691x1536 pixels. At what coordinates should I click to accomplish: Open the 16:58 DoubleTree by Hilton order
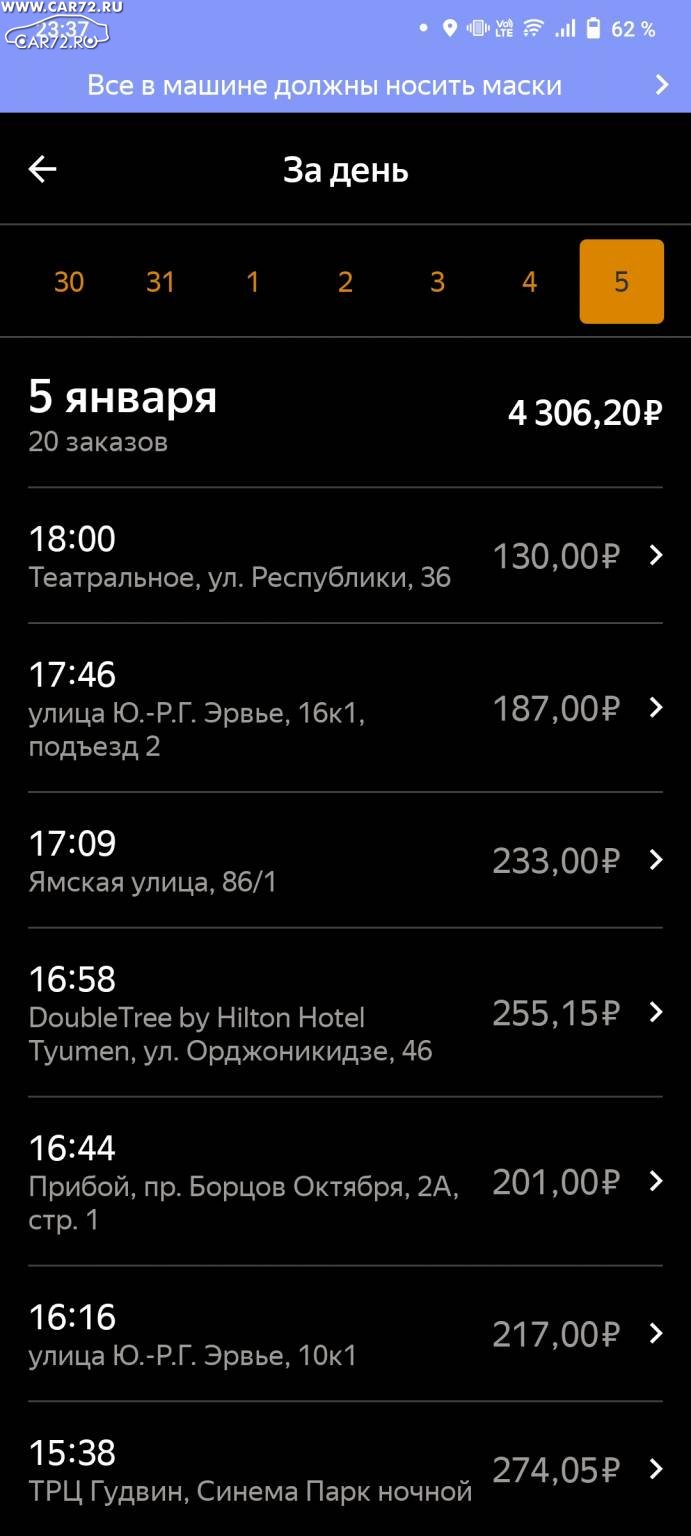(345, 1012)
